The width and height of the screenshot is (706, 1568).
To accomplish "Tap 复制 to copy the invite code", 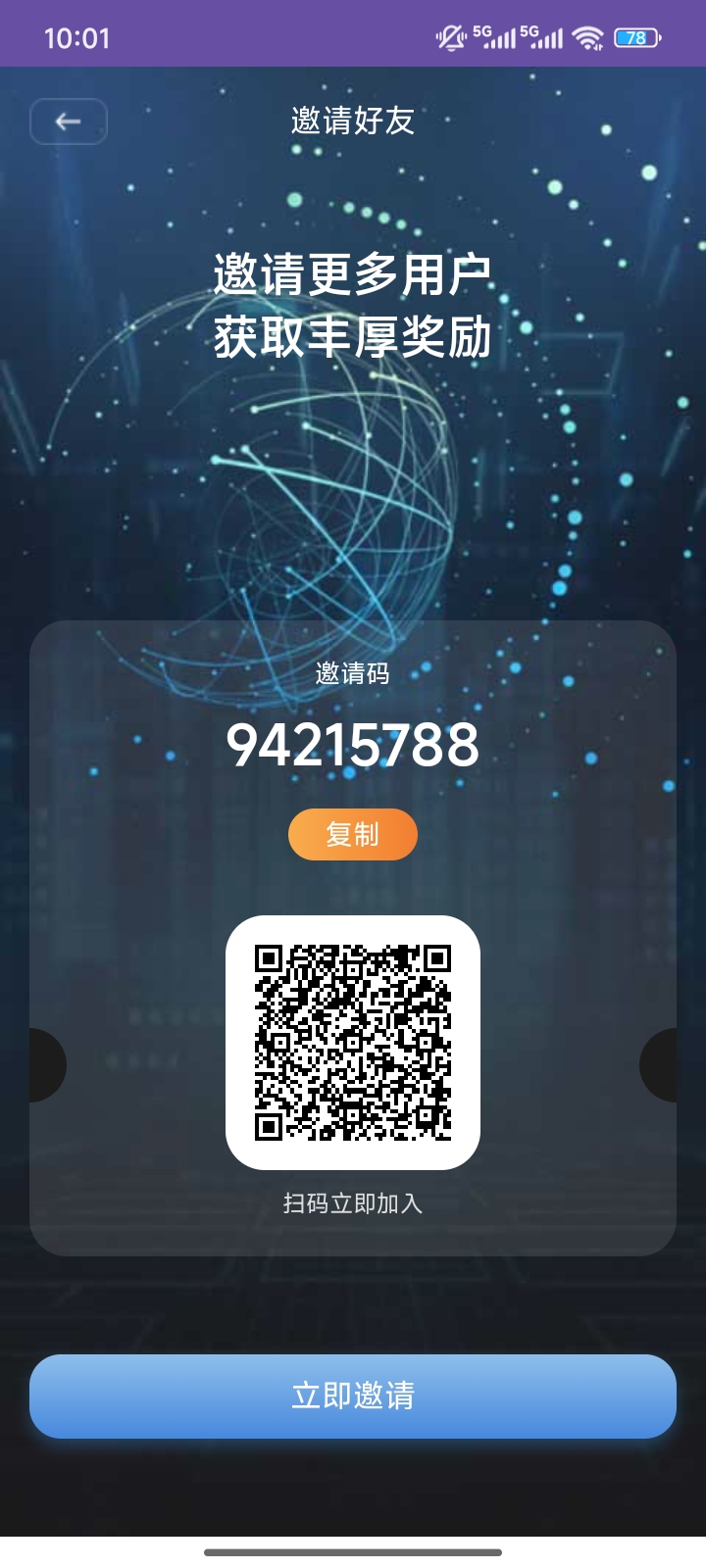I will 353,834.
